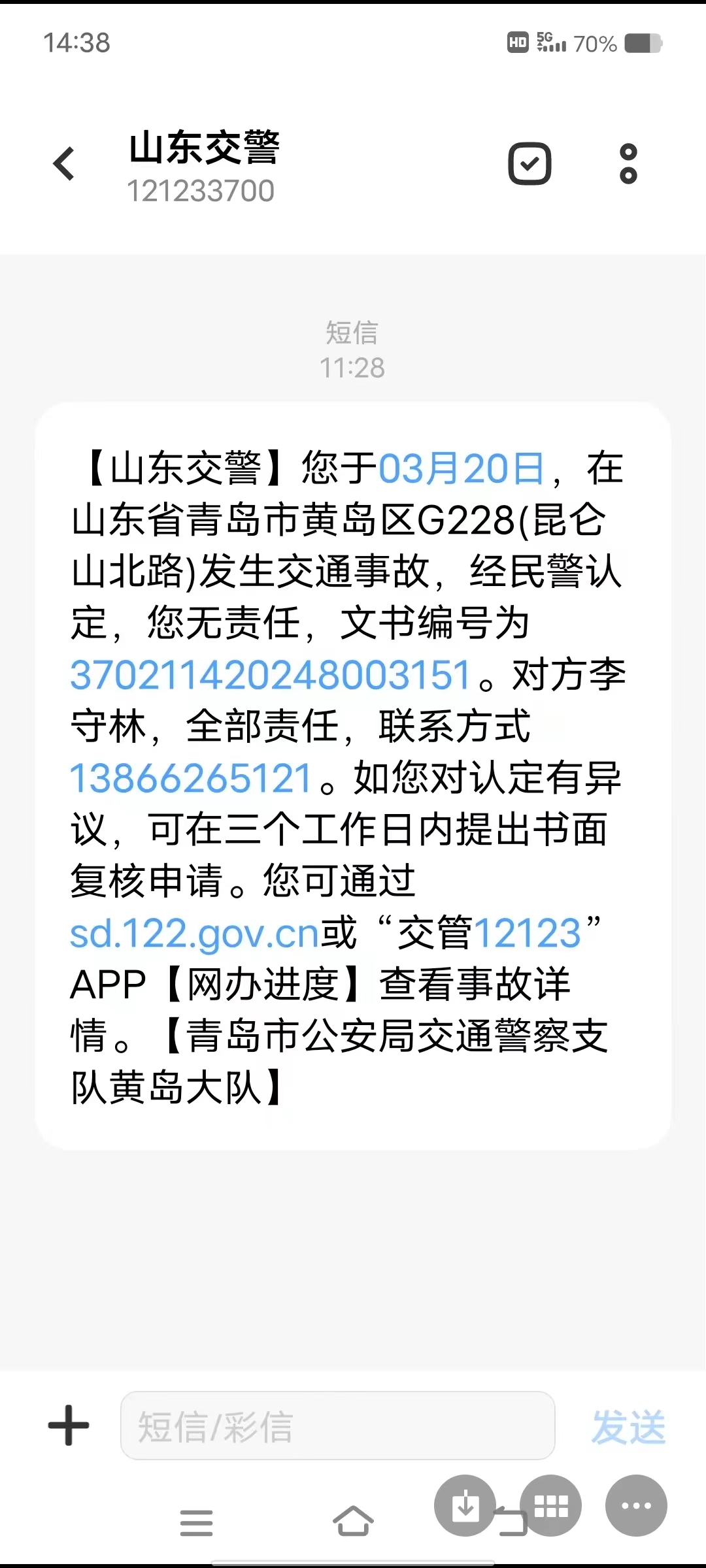Focus the 短信/彩信 message input
Viewport: 706px width, 1568px height.
(x=337, y=1426)
